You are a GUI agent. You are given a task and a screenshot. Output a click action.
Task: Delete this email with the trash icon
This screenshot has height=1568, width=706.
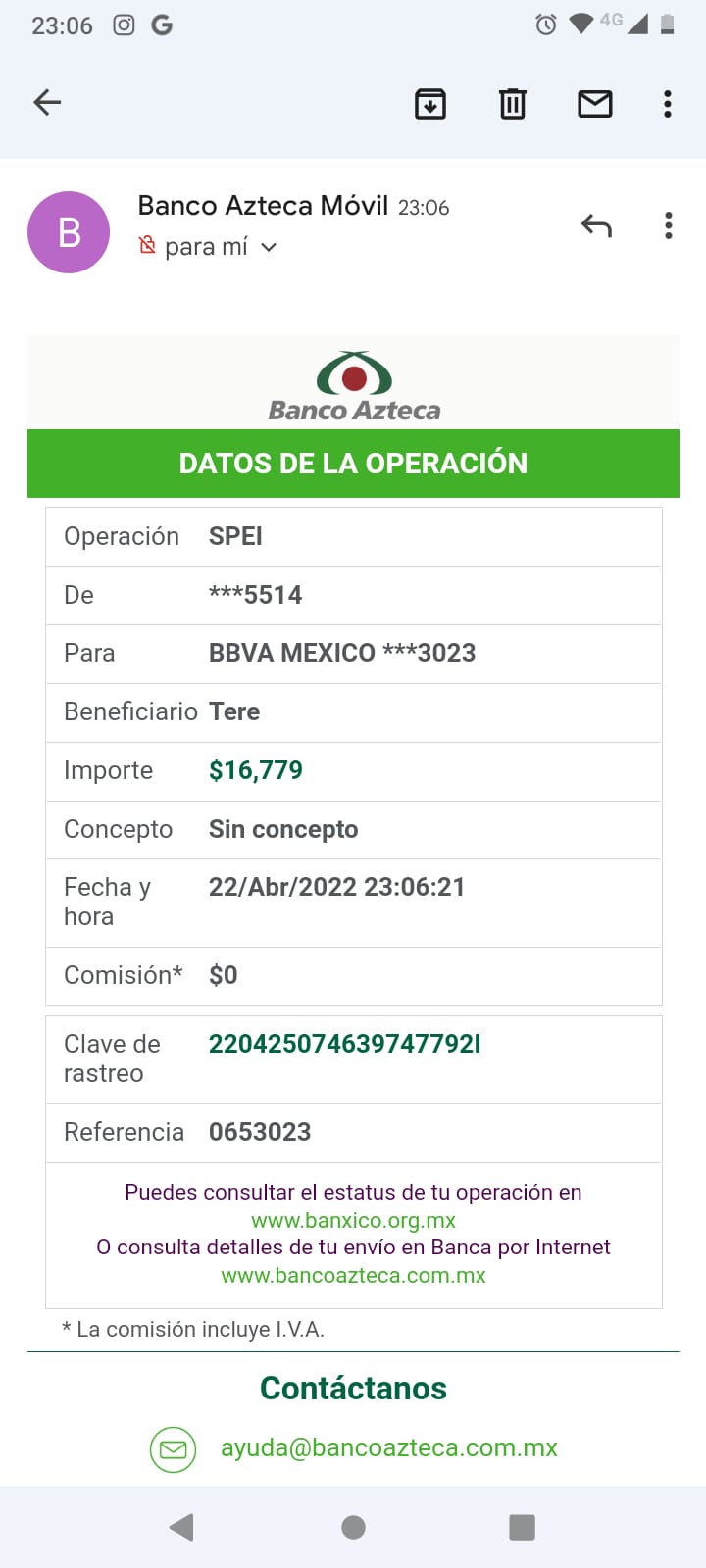(513, 103)
